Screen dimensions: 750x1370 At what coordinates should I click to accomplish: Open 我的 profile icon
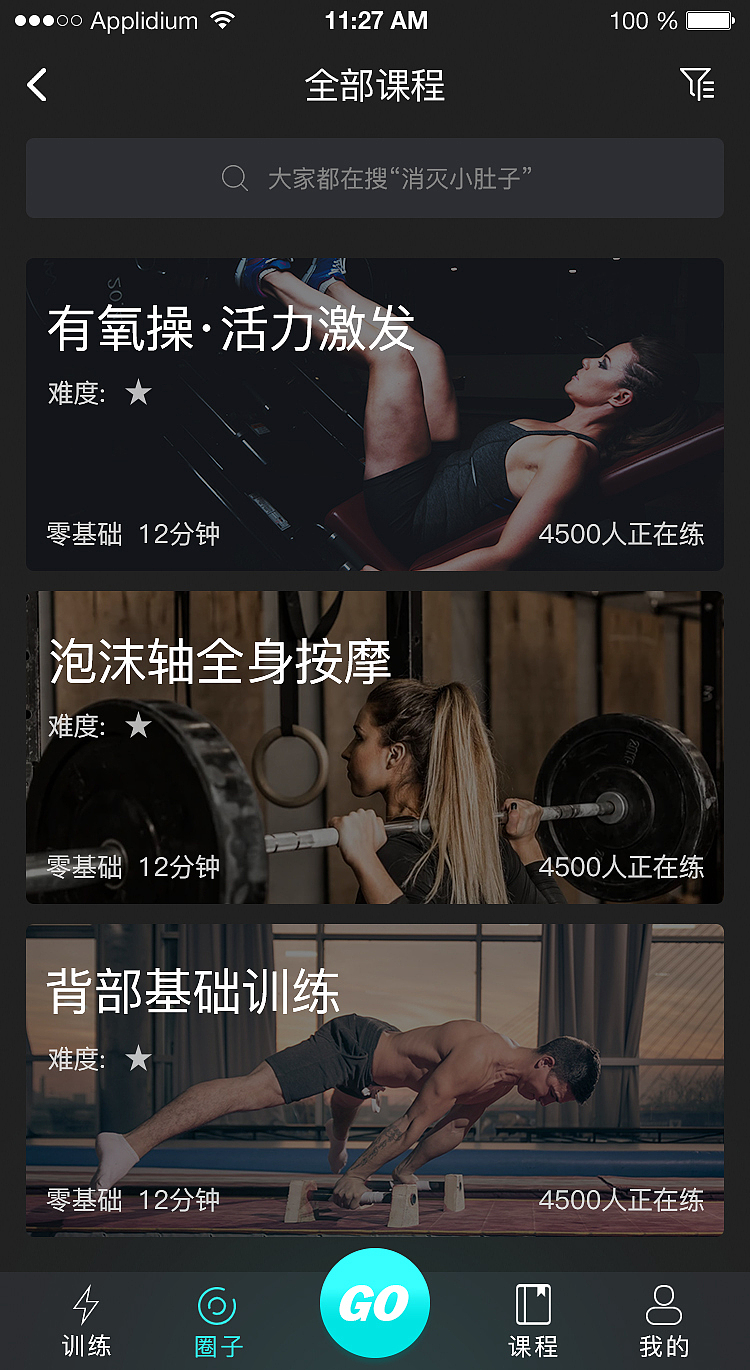point(664,1300)
